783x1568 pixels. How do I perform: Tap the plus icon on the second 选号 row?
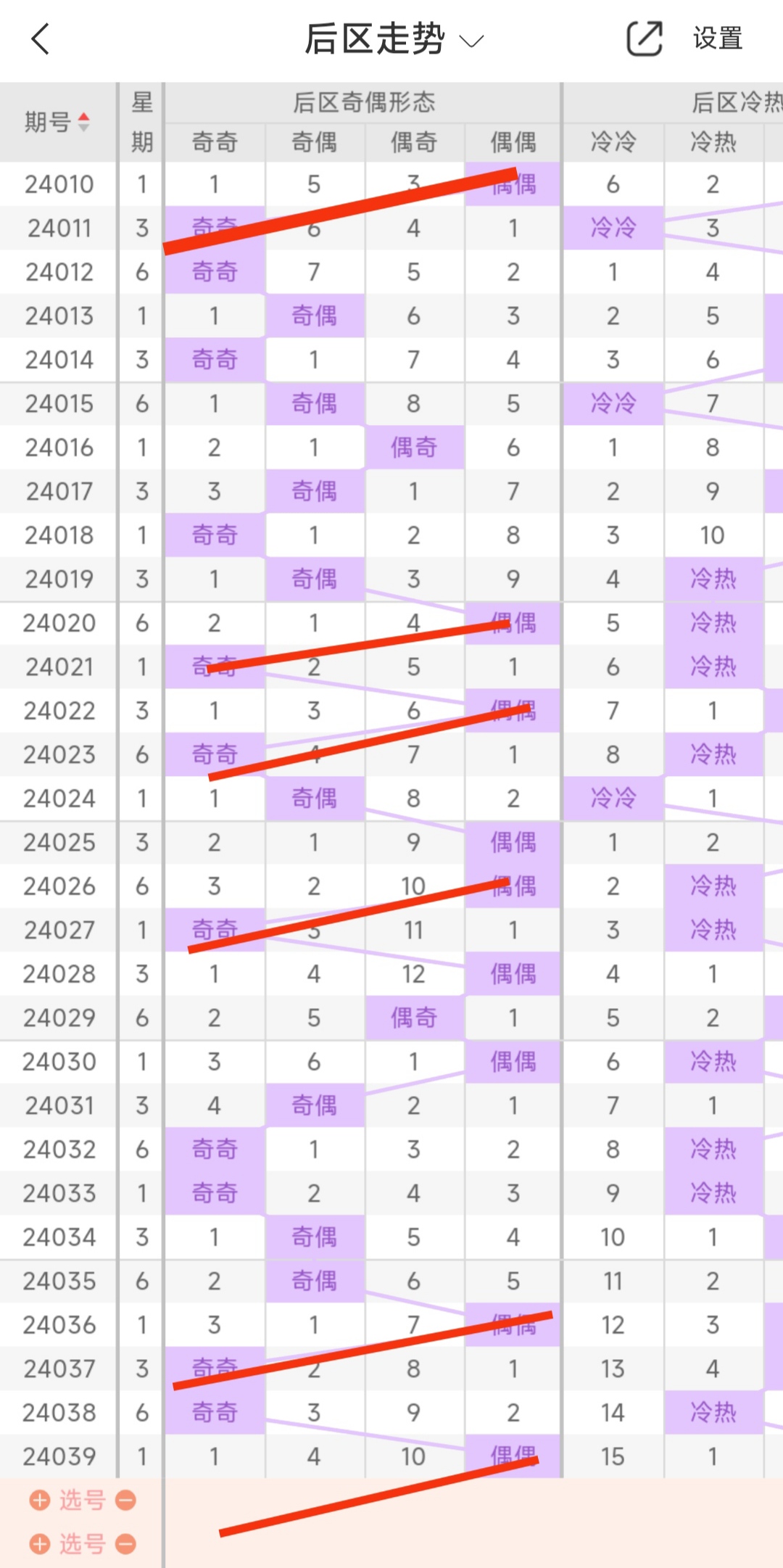coord(40,1544)
